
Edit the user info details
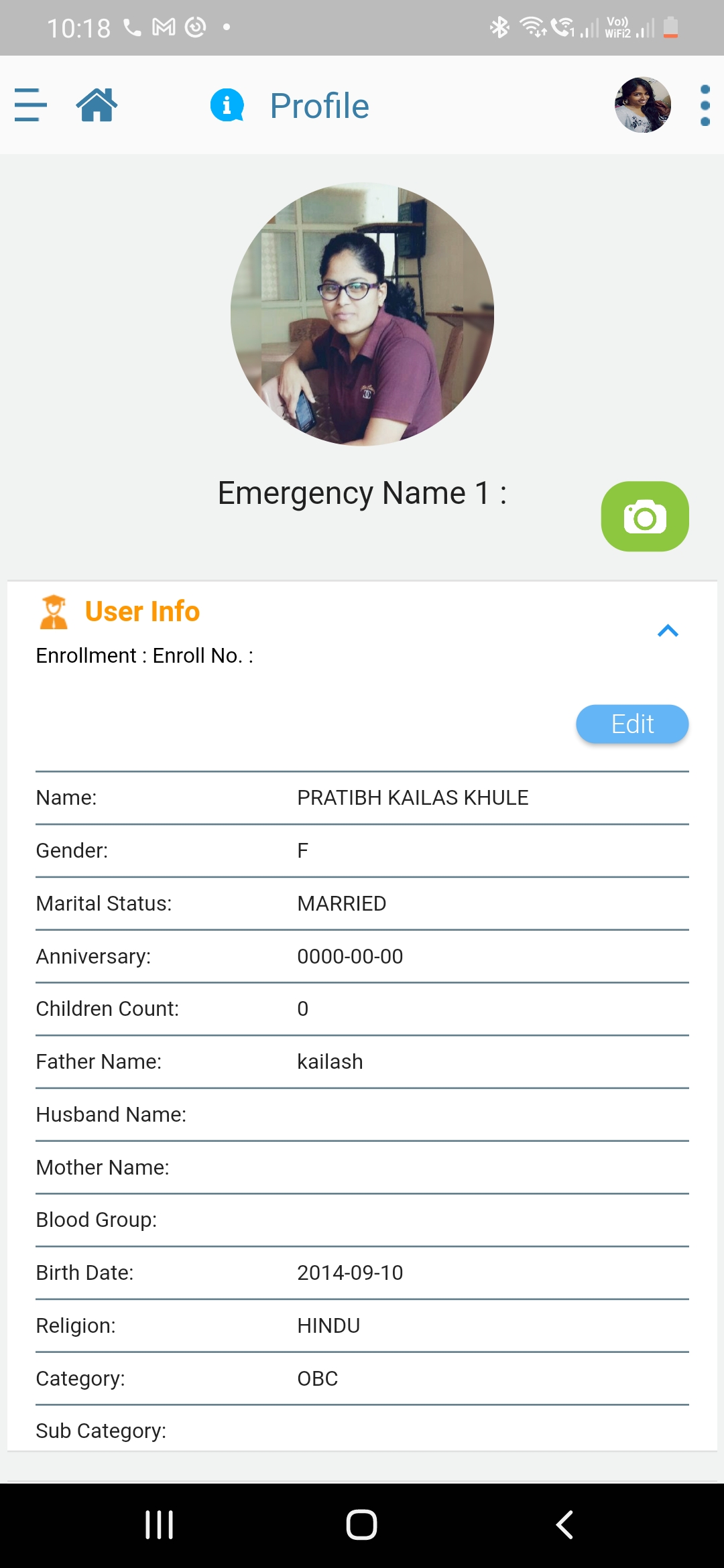click(x=632, y=724)
